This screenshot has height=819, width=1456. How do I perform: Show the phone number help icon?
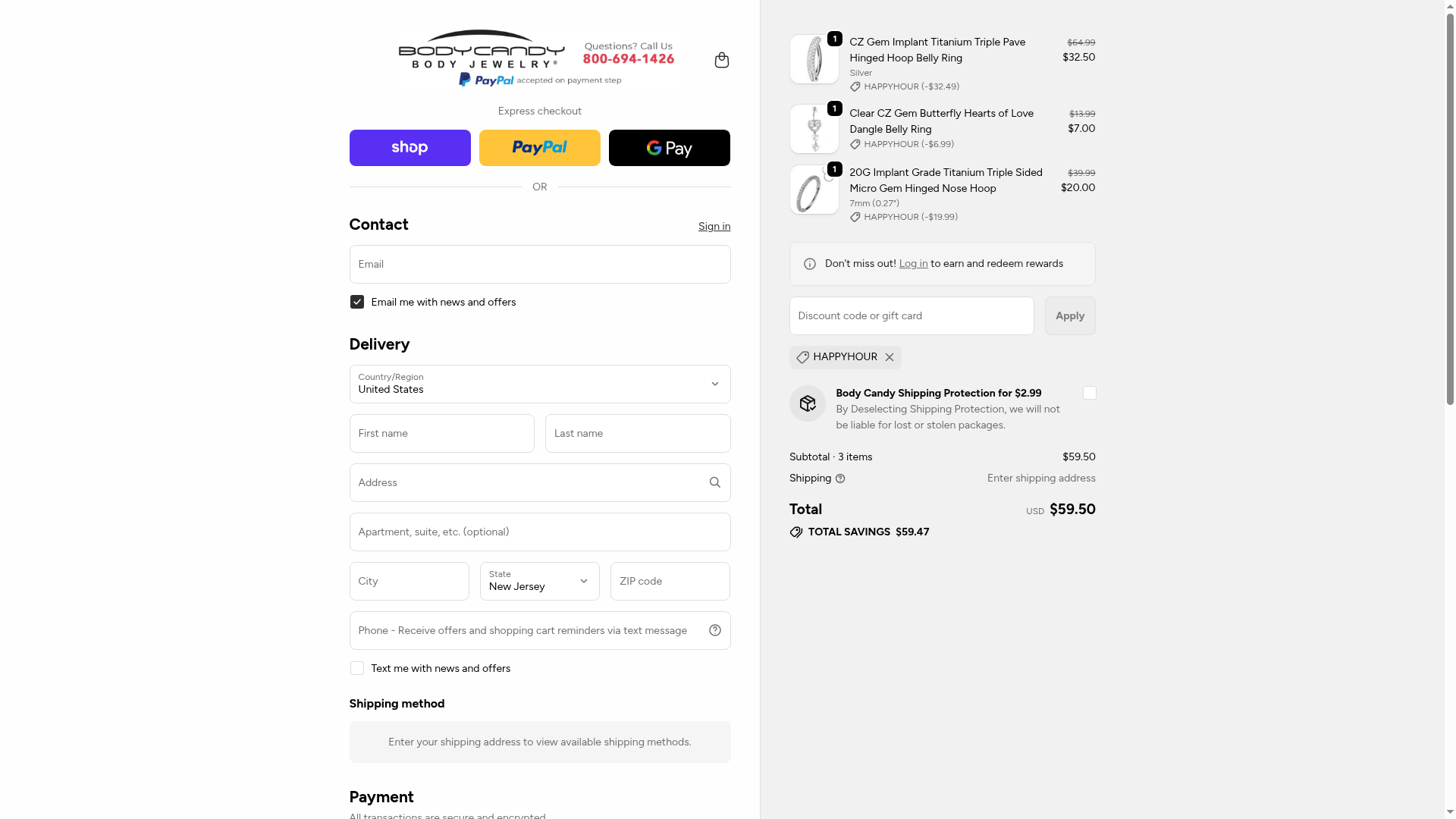click(x=714, y=630)
